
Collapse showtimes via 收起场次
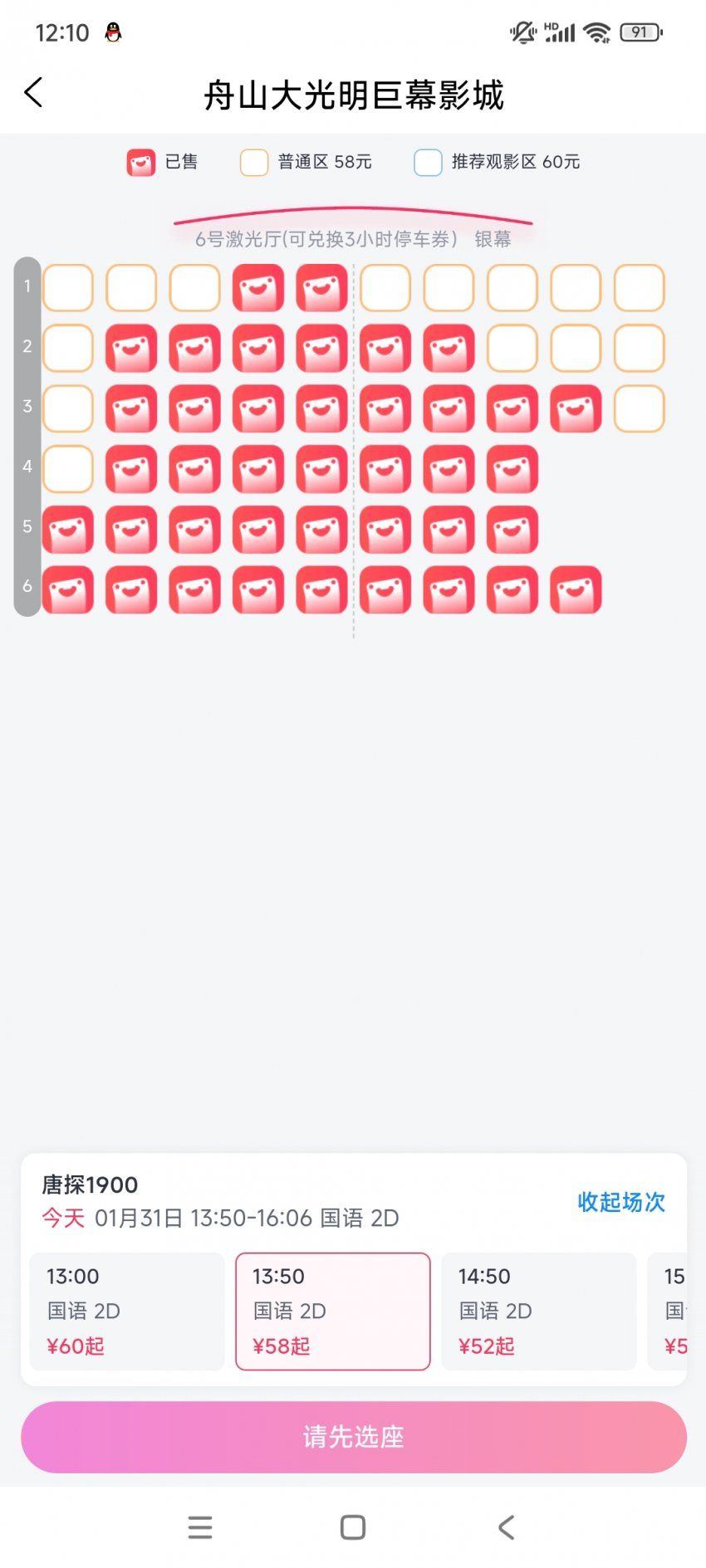(621, 1201)
